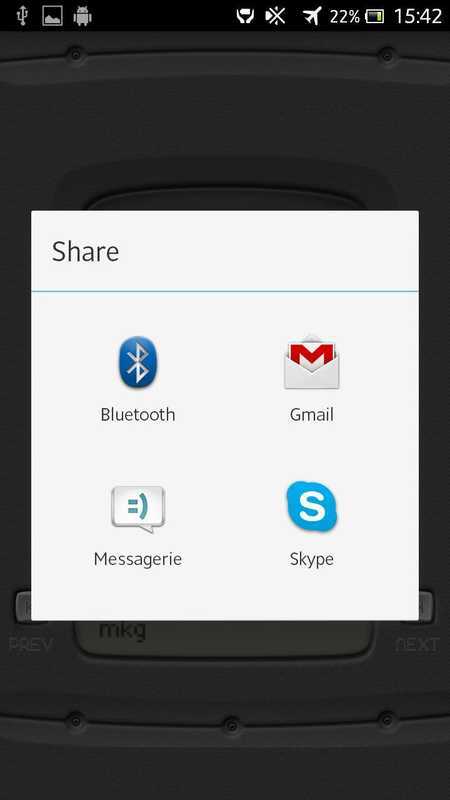Share via Bluetooth

point(138,379)
